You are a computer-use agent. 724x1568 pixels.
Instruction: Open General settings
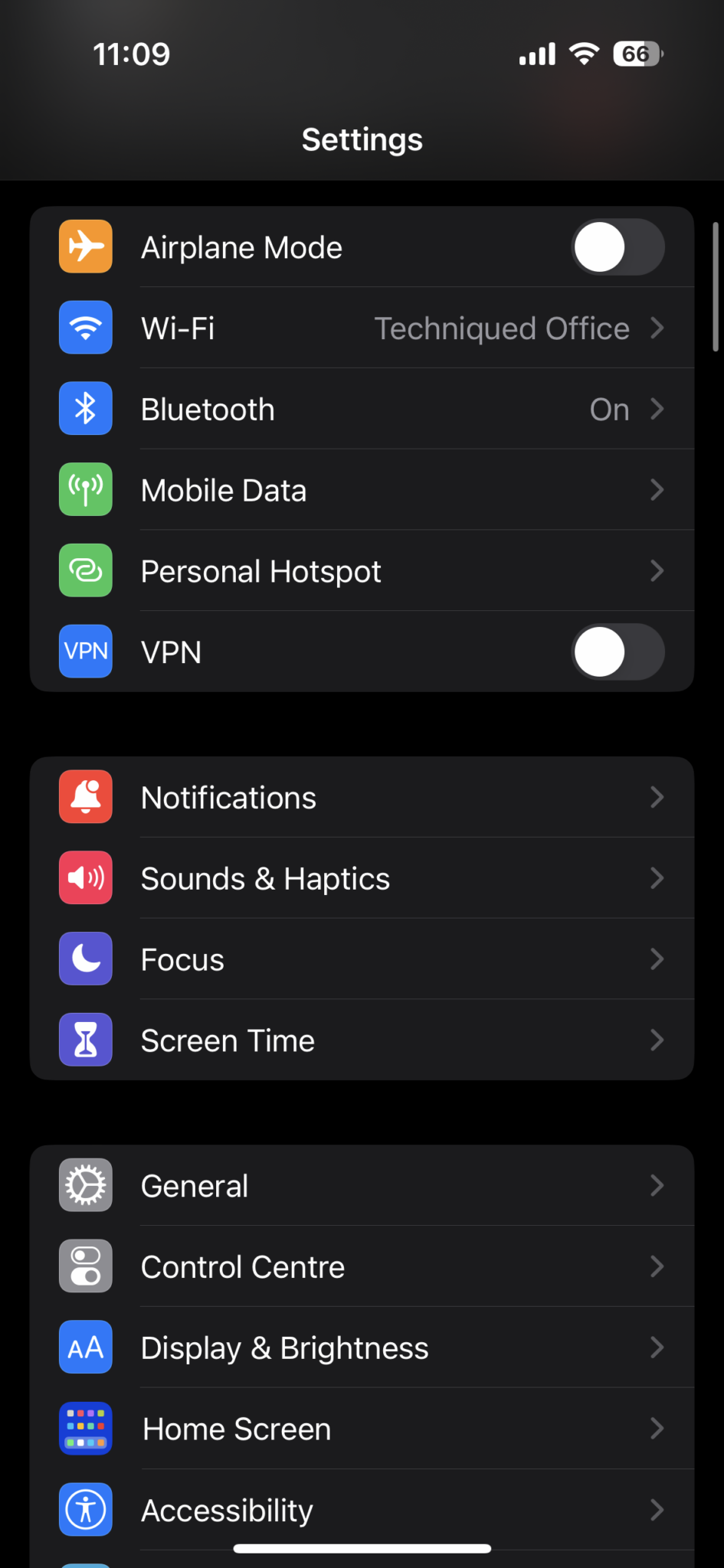pos(362,1186)
